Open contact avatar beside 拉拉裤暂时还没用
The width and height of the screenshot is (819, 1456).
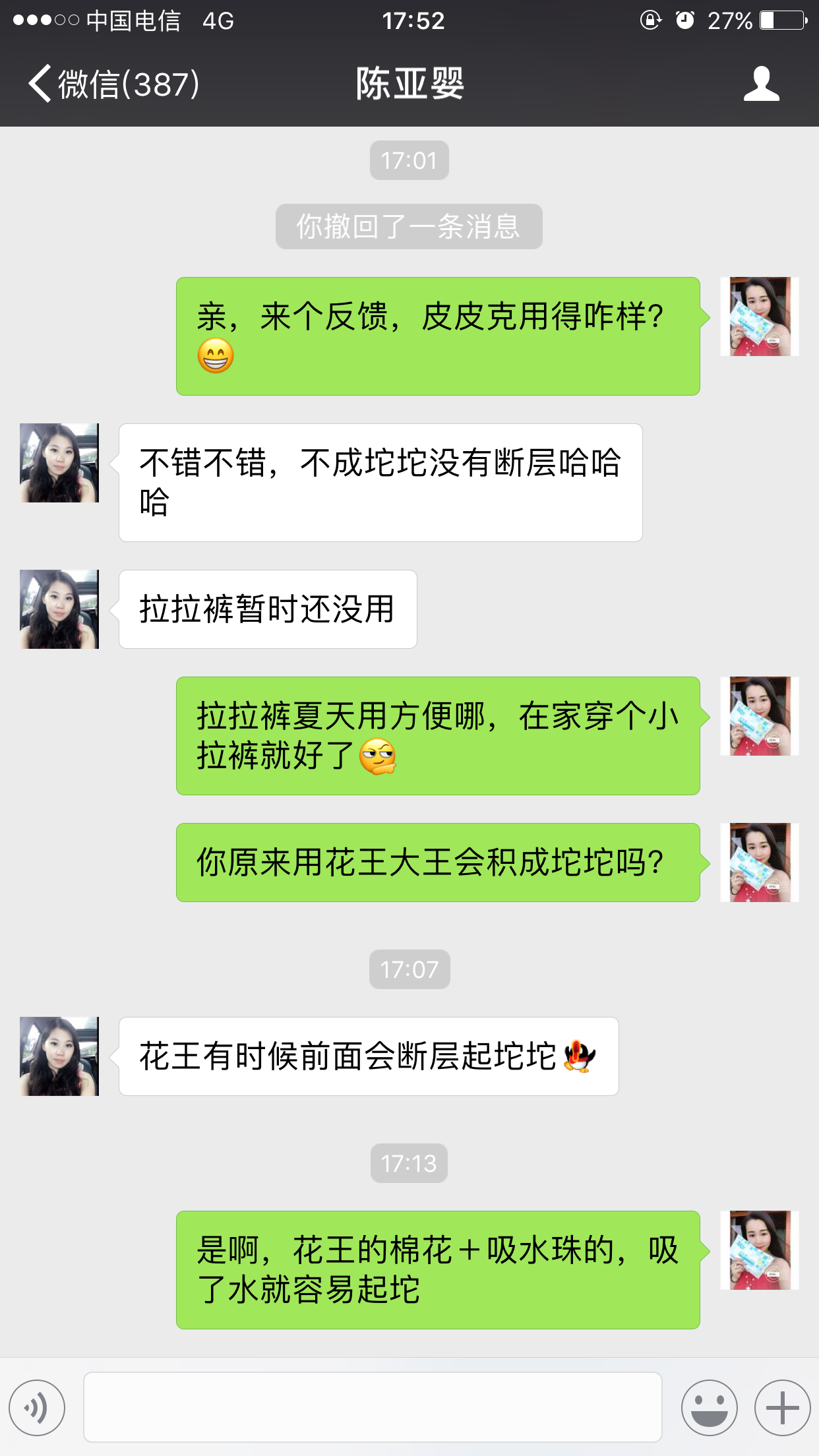[x=59, y=609]
